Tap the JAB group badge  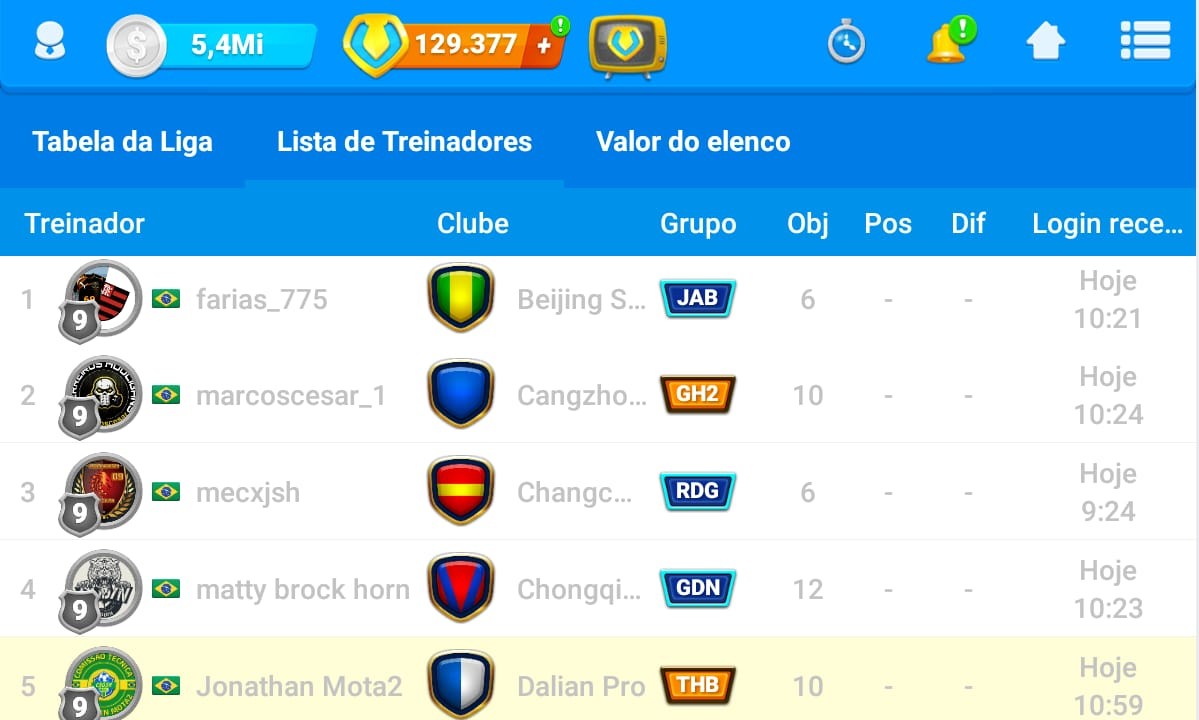tap(698, 298)
